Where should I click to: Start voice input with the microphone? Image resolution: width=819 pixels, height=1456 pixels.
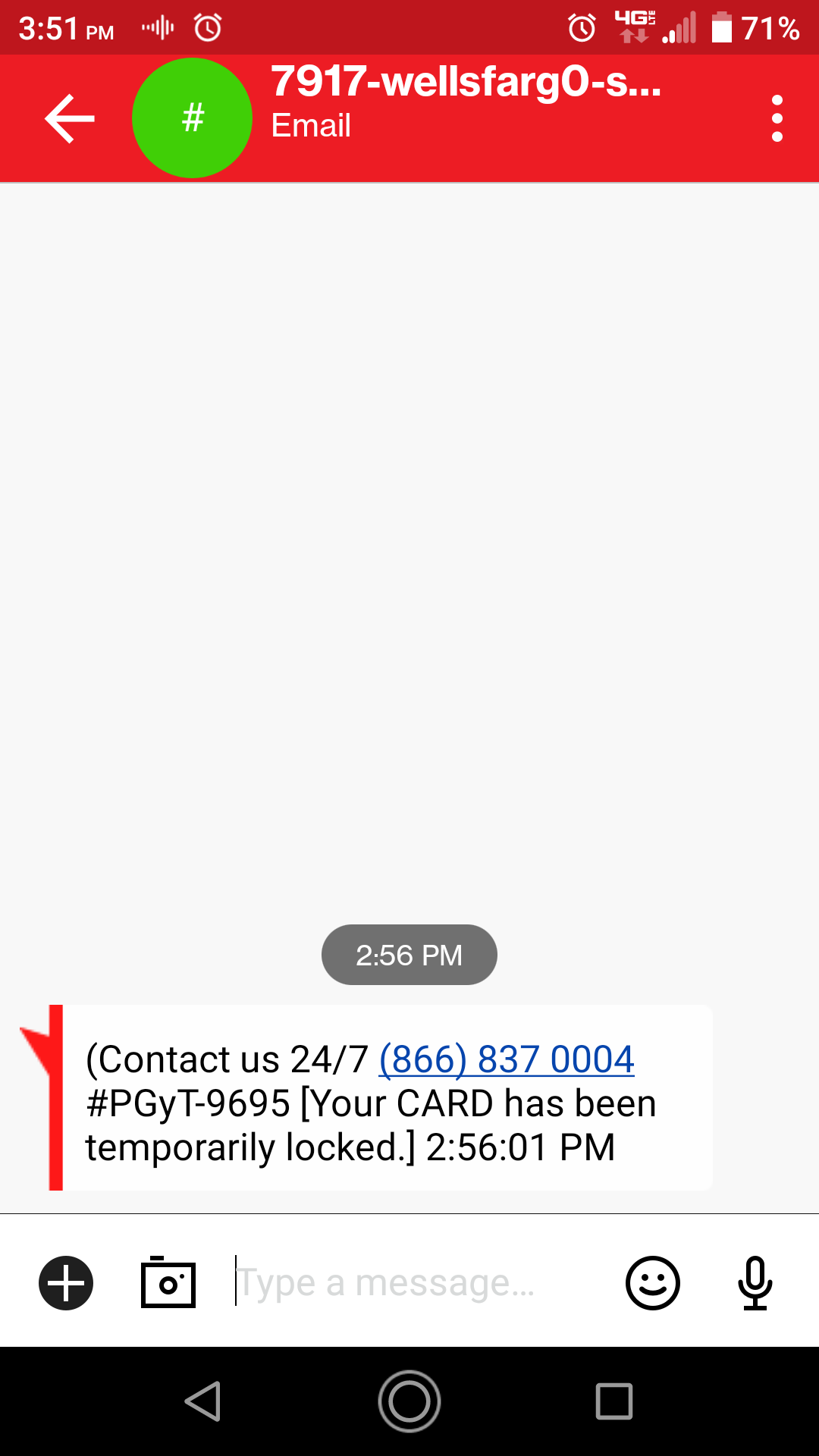pyautogui.click(x=755, y=1283)
